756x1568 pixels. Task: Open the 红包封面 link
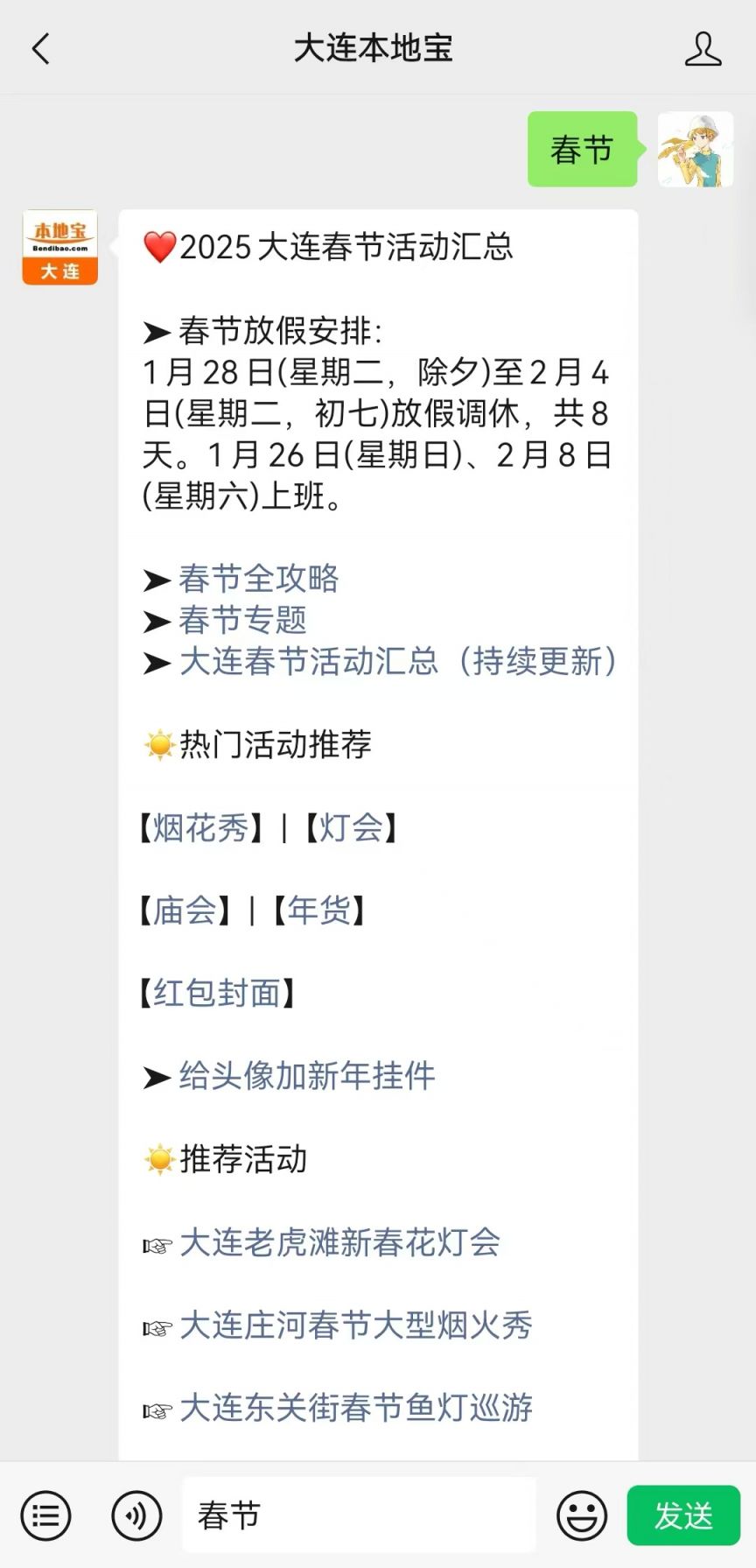[x=217, y=994]
